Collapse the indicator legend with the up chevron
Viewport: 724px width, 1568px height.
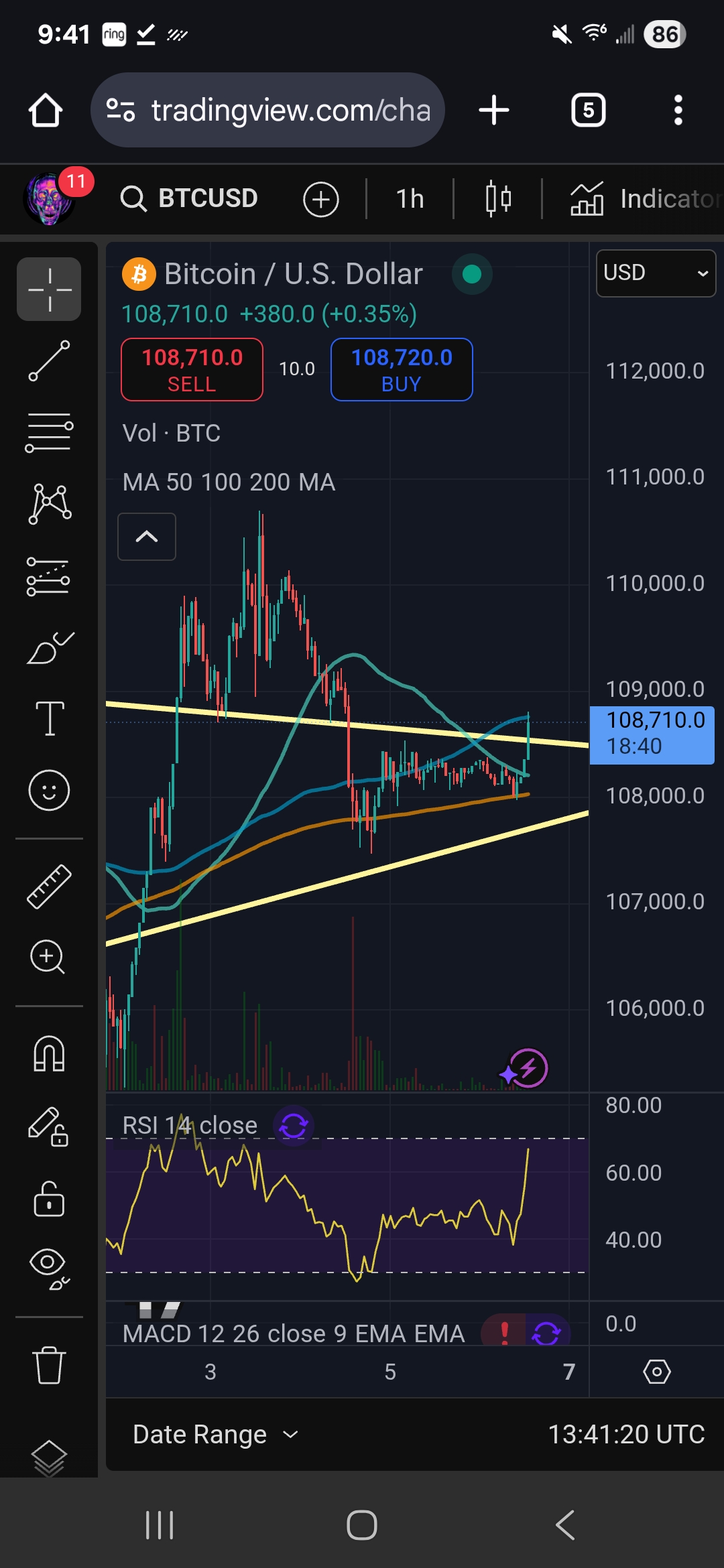tap(147, 537)
